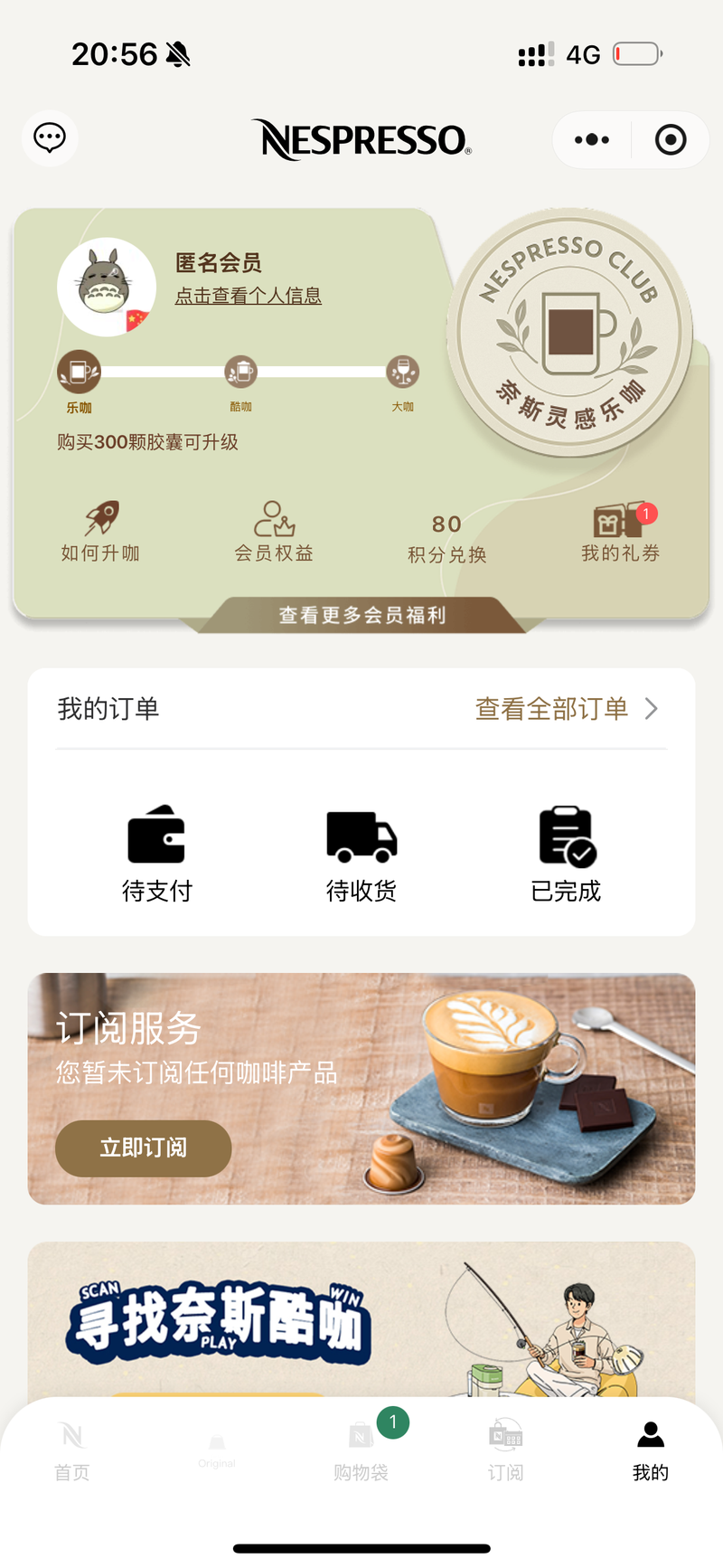The width and height of the screenshot is (723, 1568).
Task: Open 待收货 orders awaiting delivery
Action: pyautogui.click(x=361, y=854)
